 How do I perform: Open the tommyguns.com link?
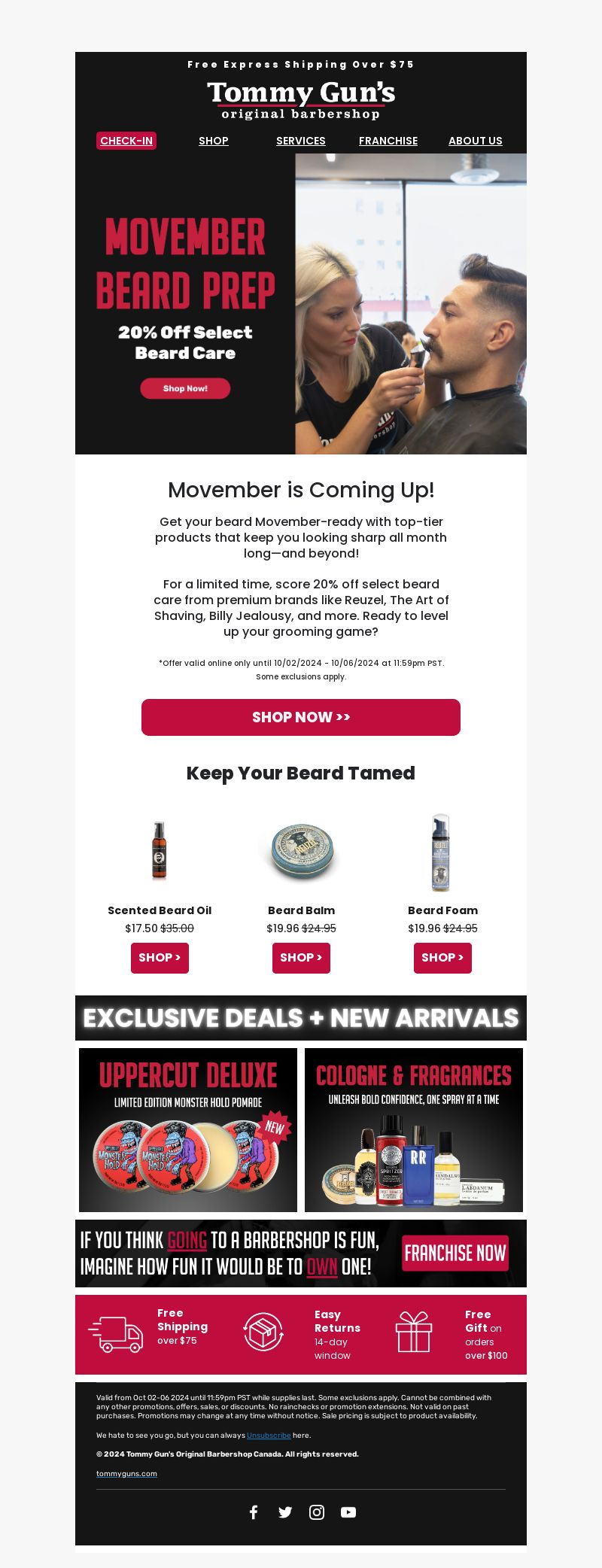point(126,1474)
